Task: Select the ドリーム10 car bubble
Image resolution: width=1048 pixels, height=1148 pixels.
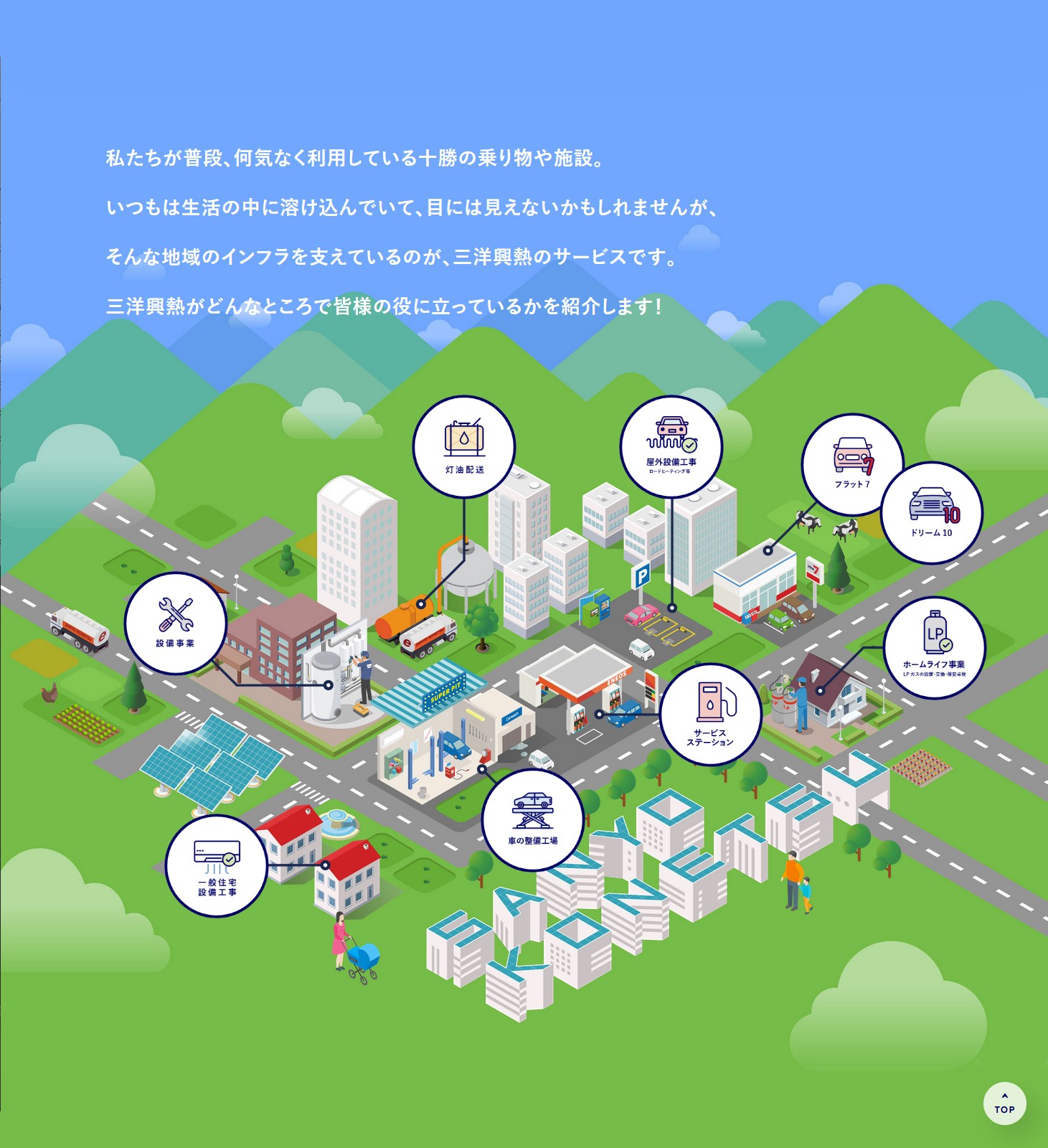Action: tap(932, 512)
